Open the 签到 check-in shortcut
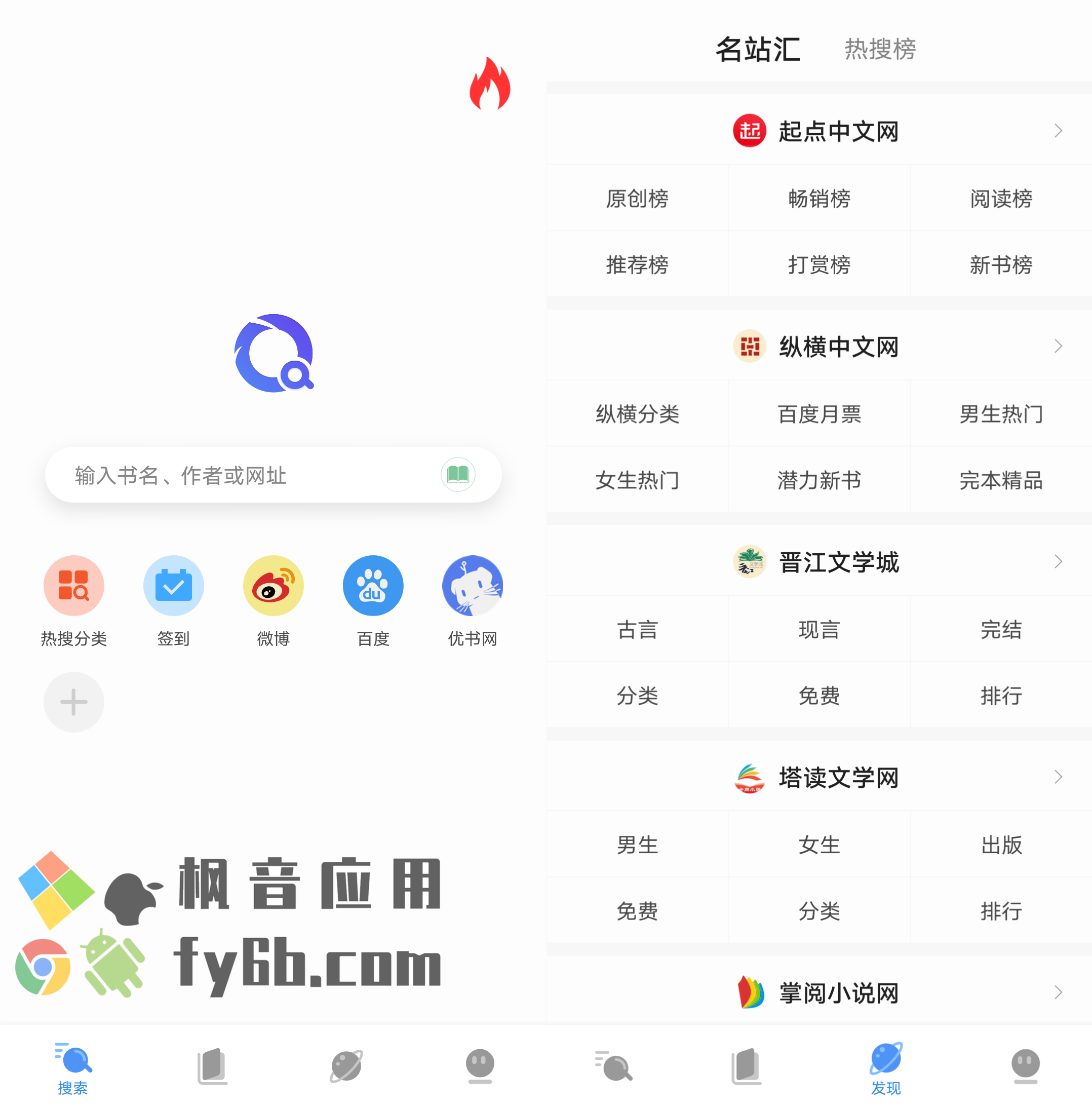1092x1108 pixels. 173,586
